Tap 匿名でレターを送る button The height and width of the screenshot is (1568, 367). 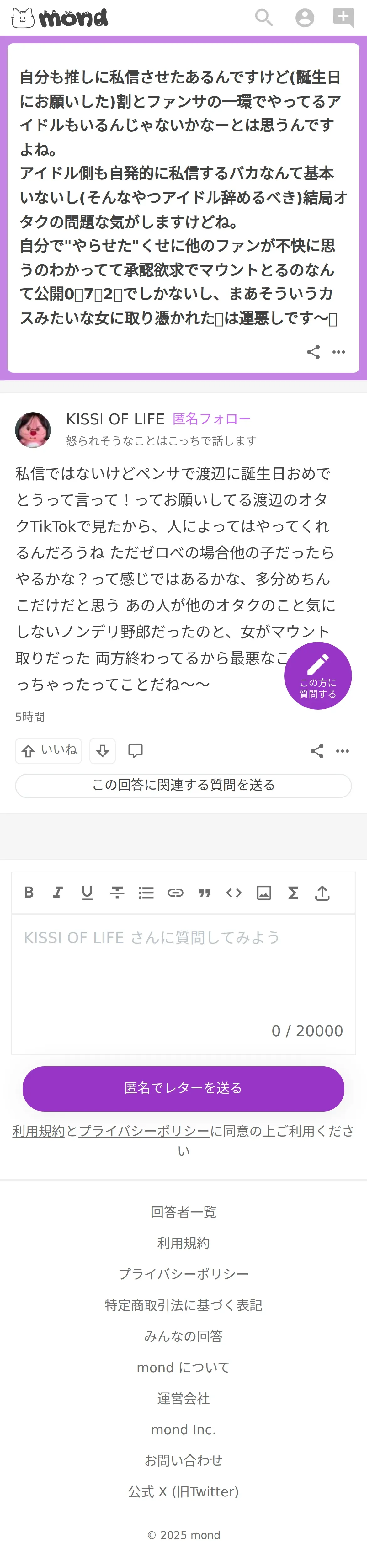coord(183,1088)
